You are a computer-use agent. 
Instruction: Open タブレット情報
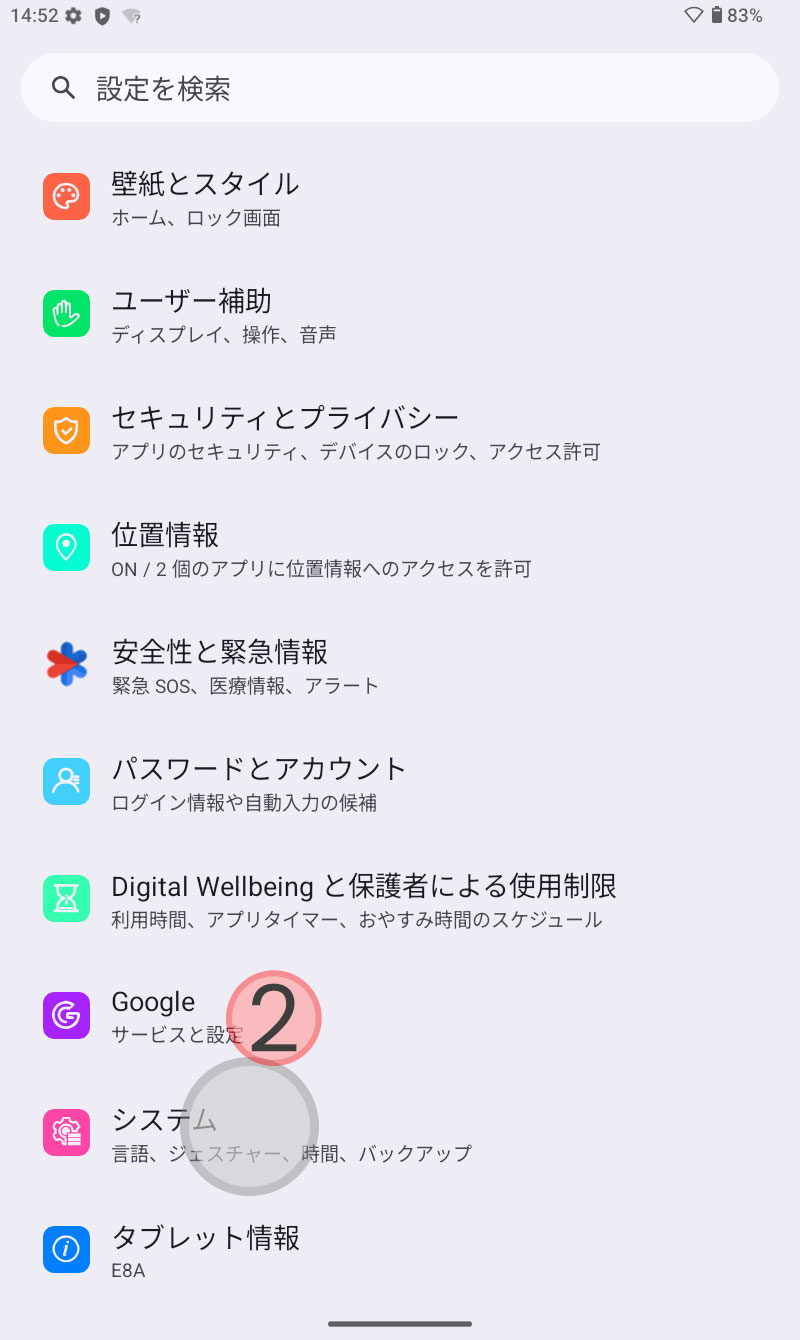click(400, 1250)
